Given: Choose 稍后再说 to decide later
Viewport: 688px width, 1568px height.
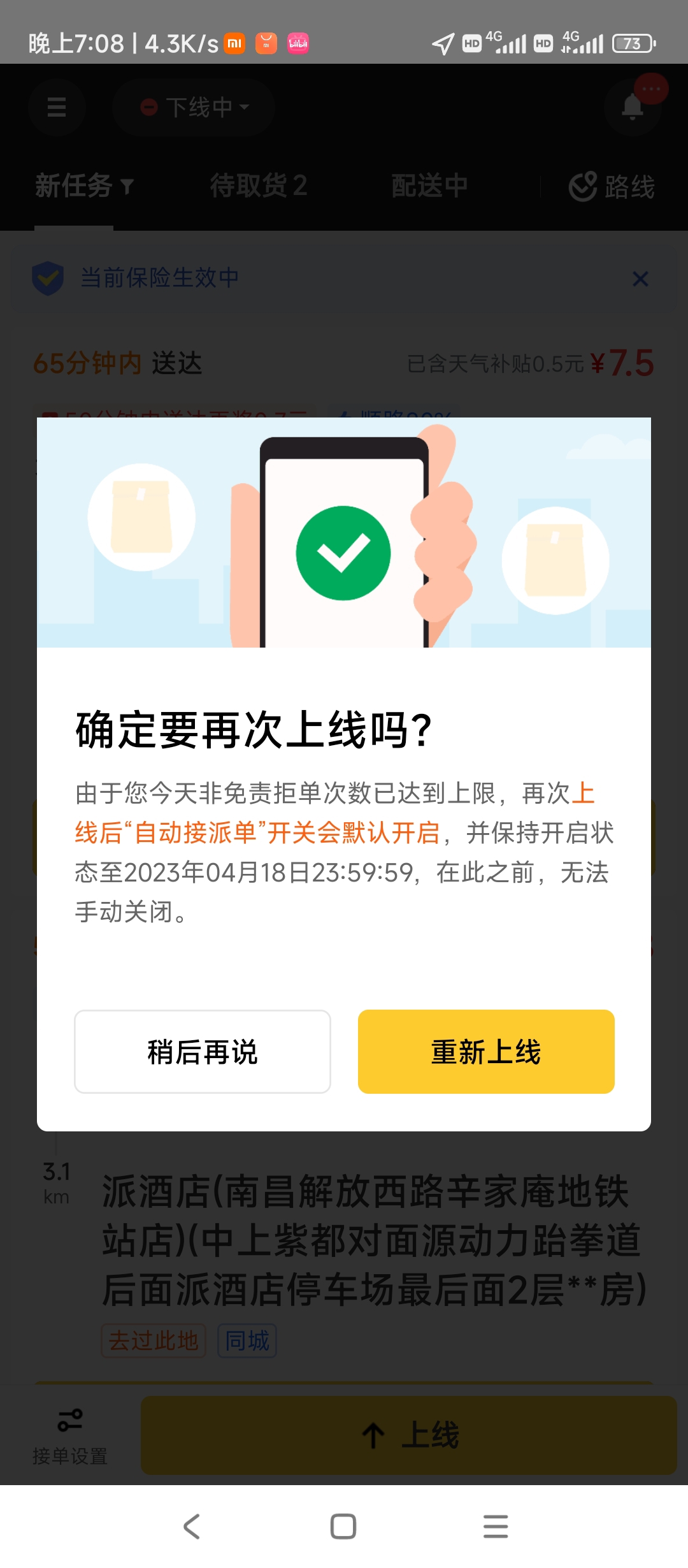Looking at the screenshot, I should coord(203,1052).
